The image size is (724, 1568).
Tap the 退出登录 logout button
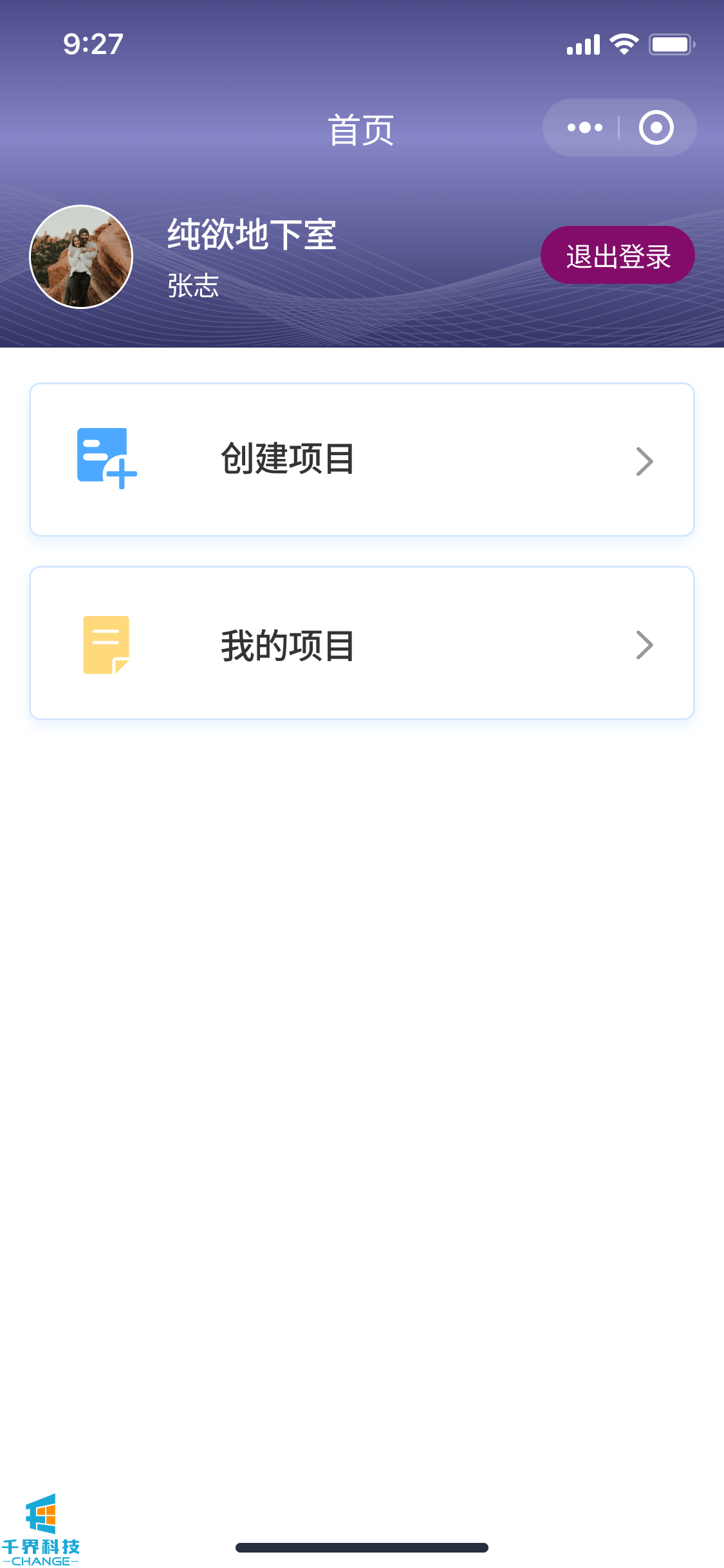(617, 256)
